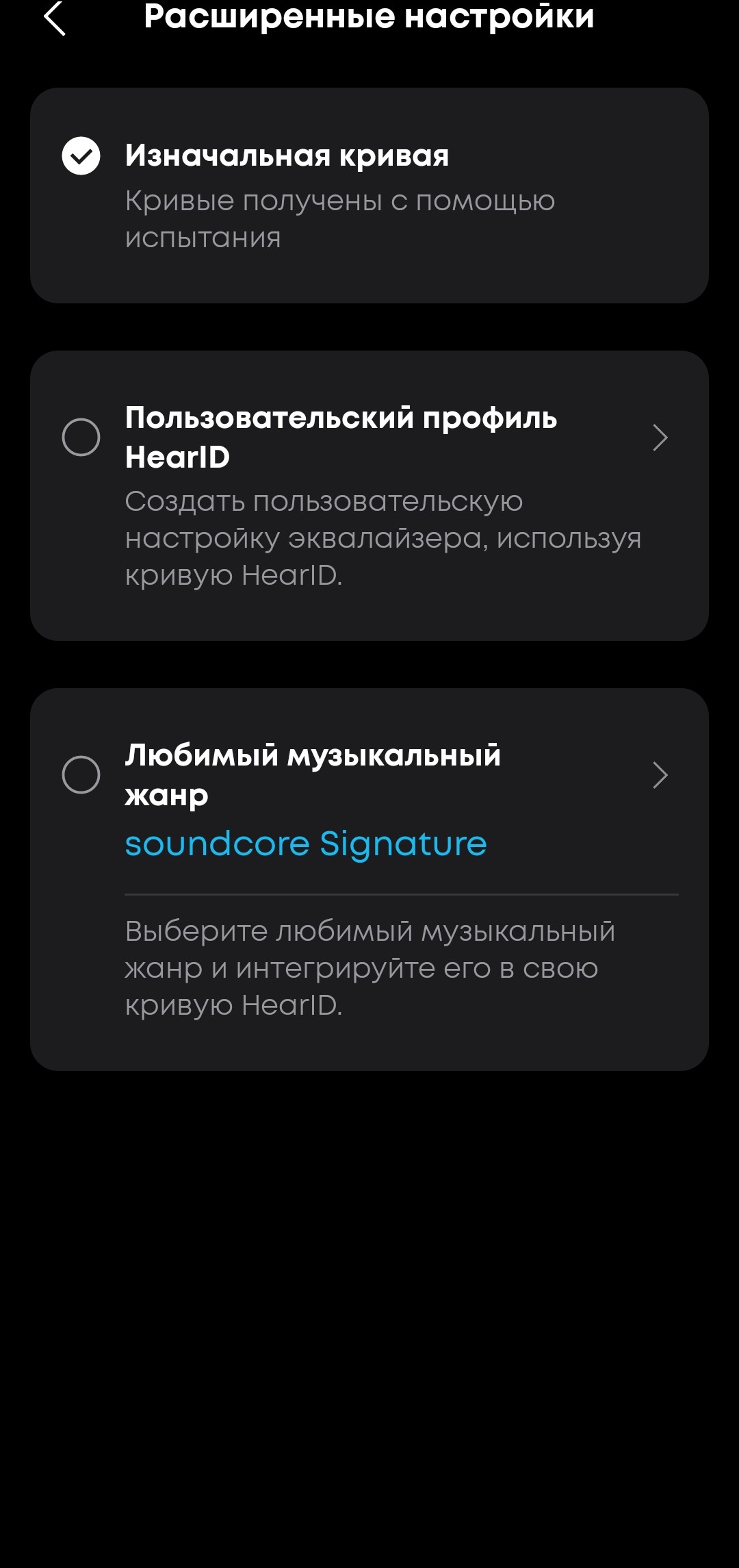This screenshot has height=1568, width=739.
Task: Select the Изначальная кривая radio option
Action: [81, 156]
